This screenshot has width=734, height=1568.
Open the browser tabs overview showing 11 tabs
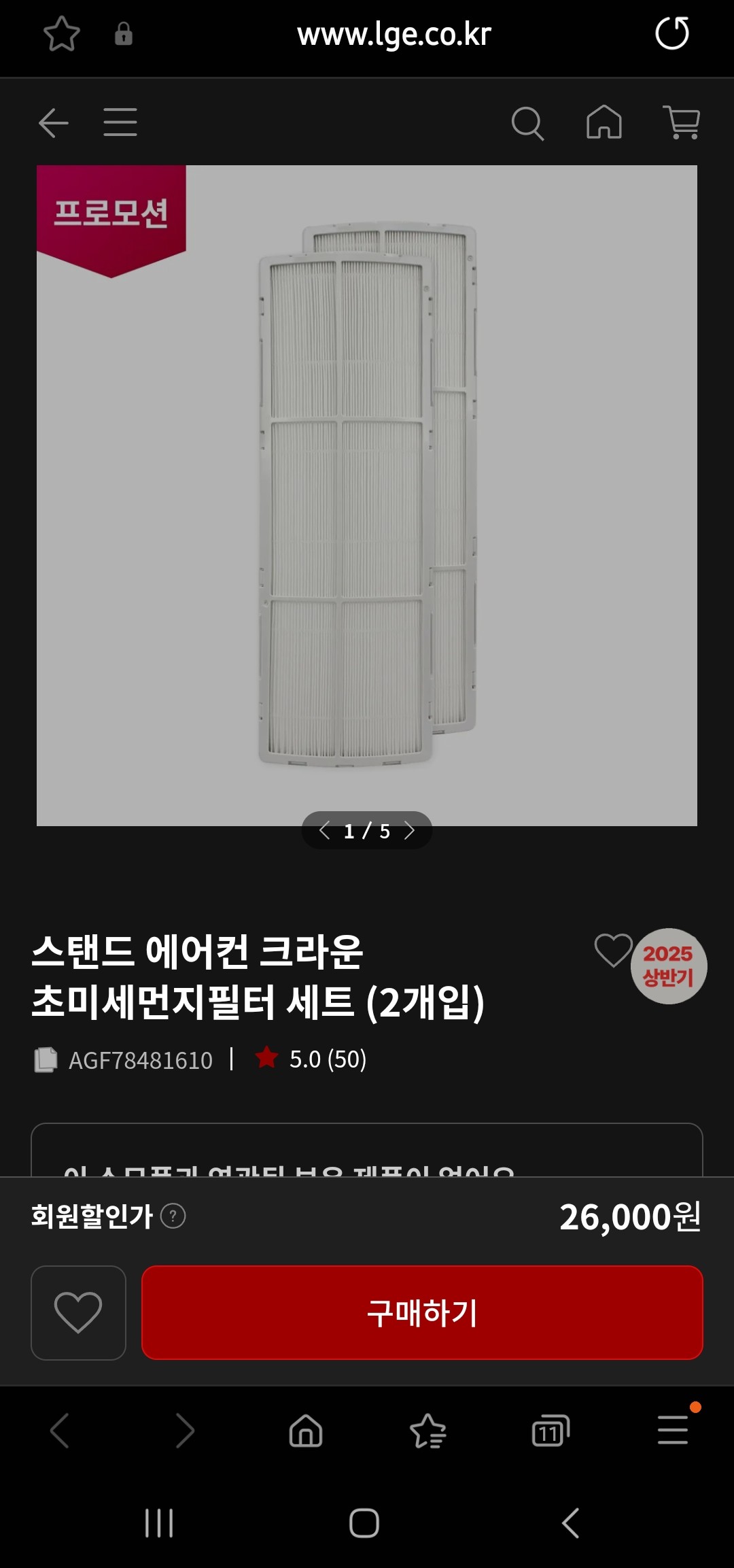click(x=550, y=1431)
